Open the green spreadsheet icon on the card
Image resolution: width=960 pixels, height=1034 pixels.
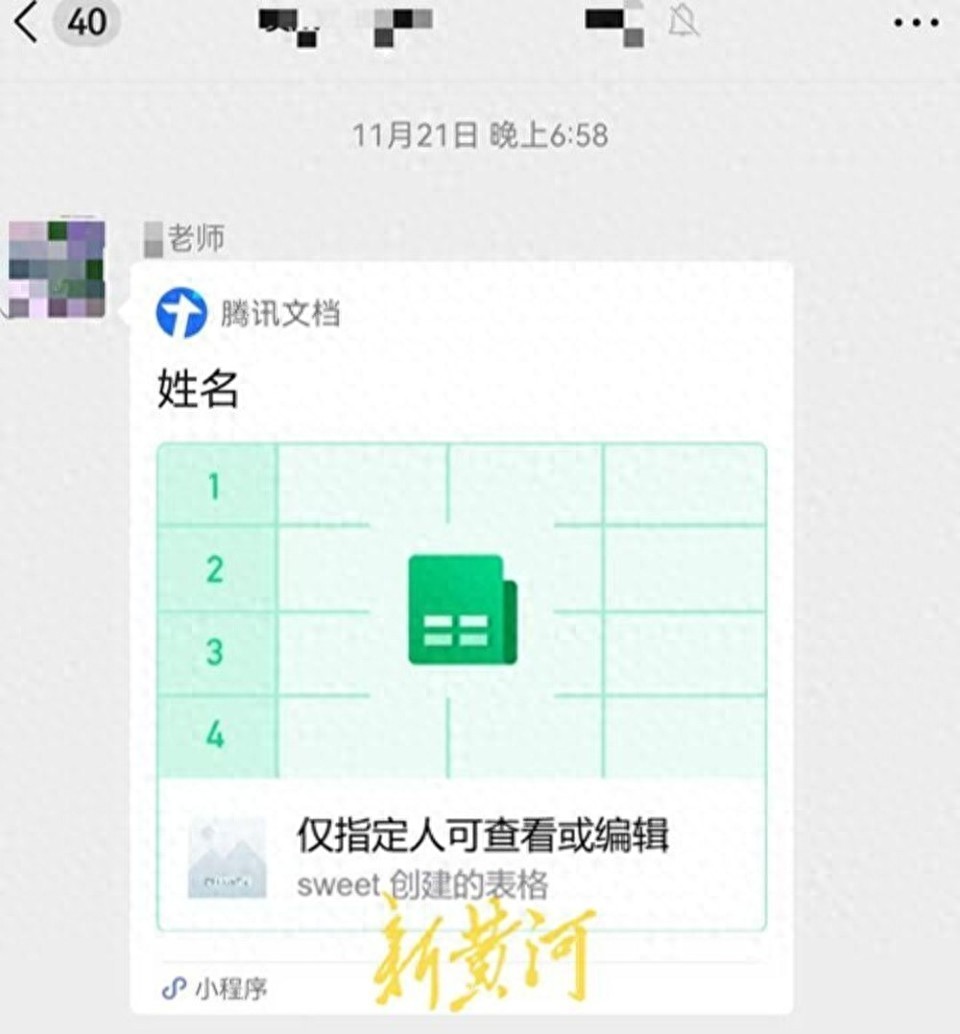click(460, 608)
